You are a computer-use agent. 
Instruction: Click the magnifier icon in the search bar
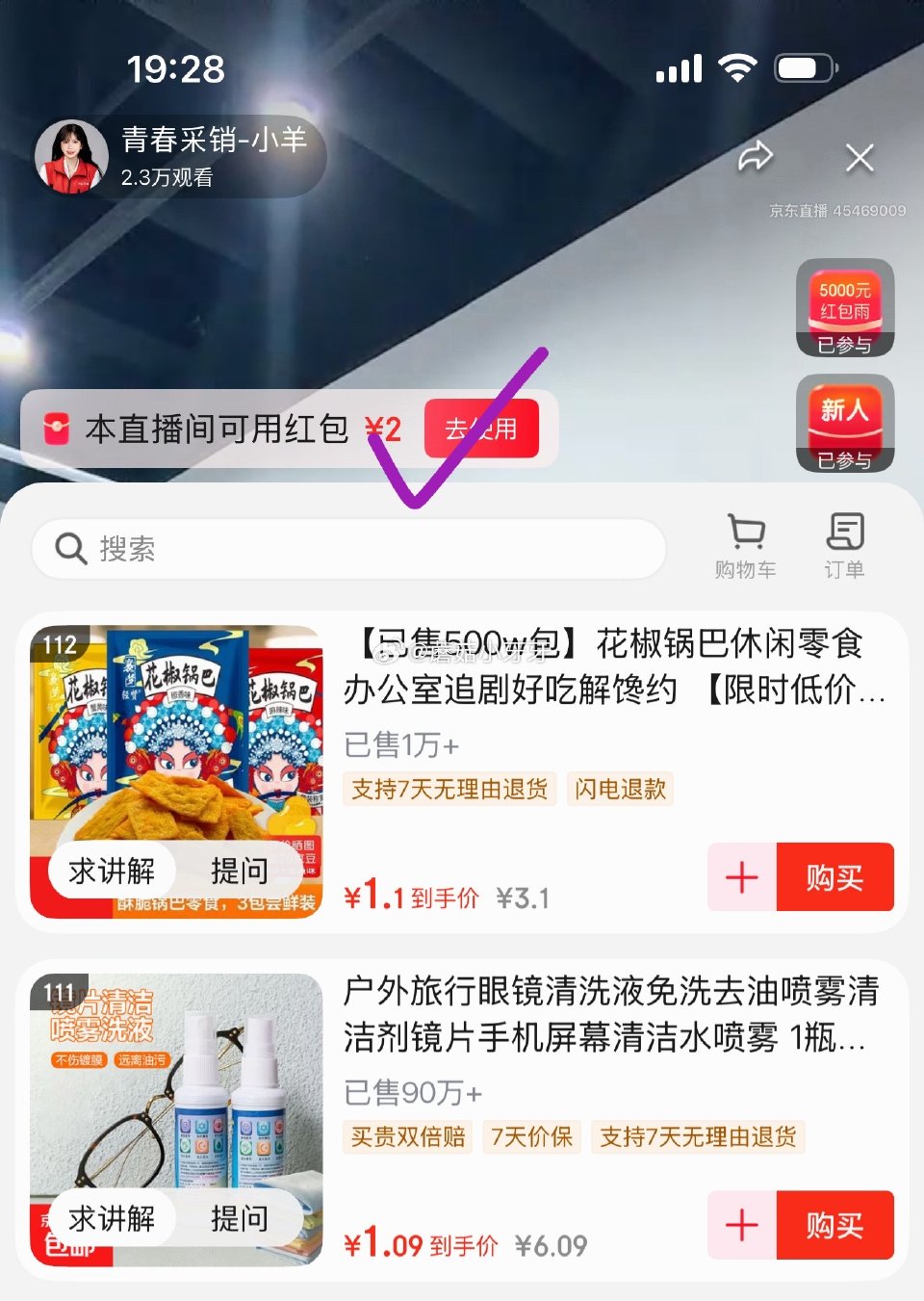coord(68,548)
